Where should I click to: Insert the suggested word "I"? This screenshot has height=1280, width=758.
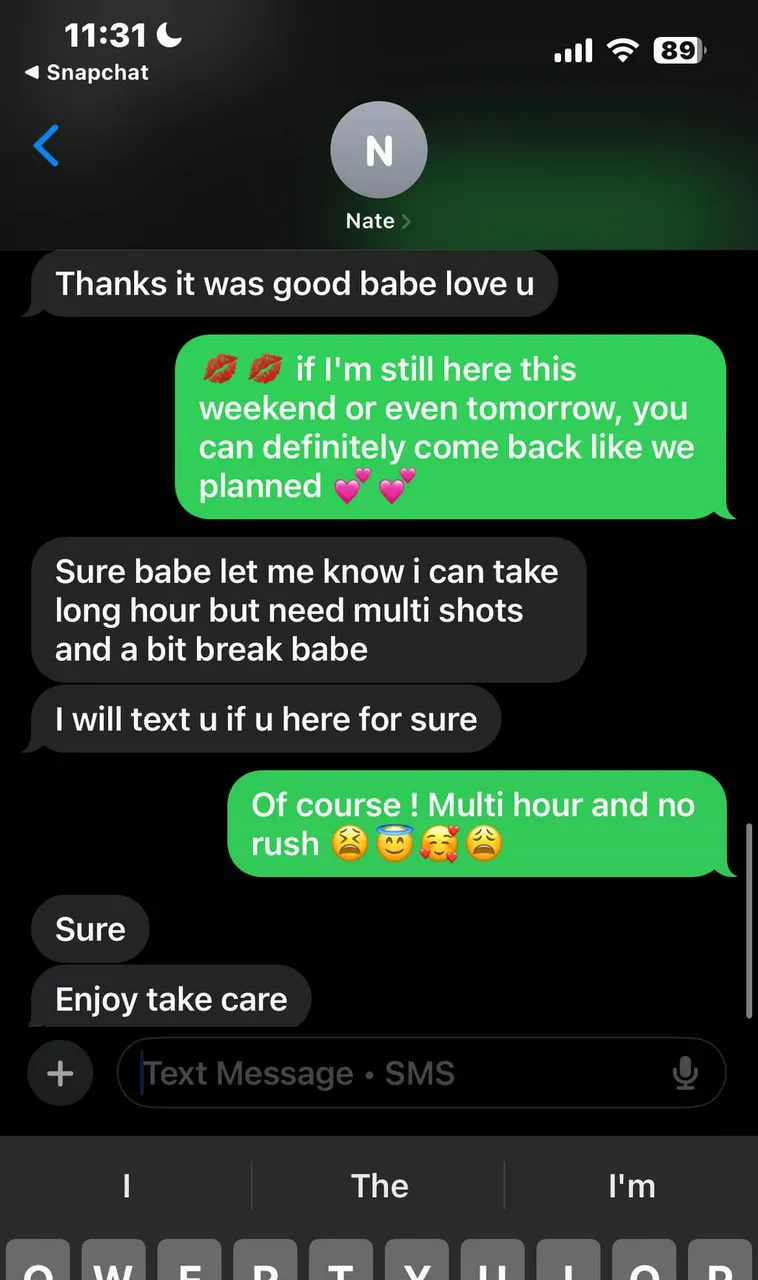click(126, 1186)
